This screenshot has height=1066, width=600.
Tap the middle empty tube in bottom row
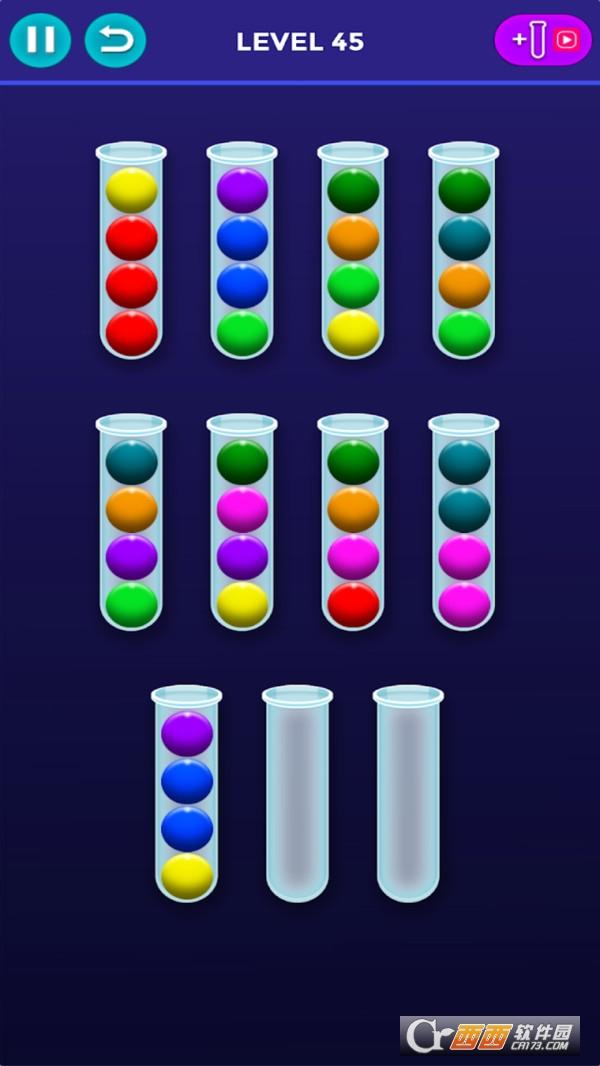297,794
